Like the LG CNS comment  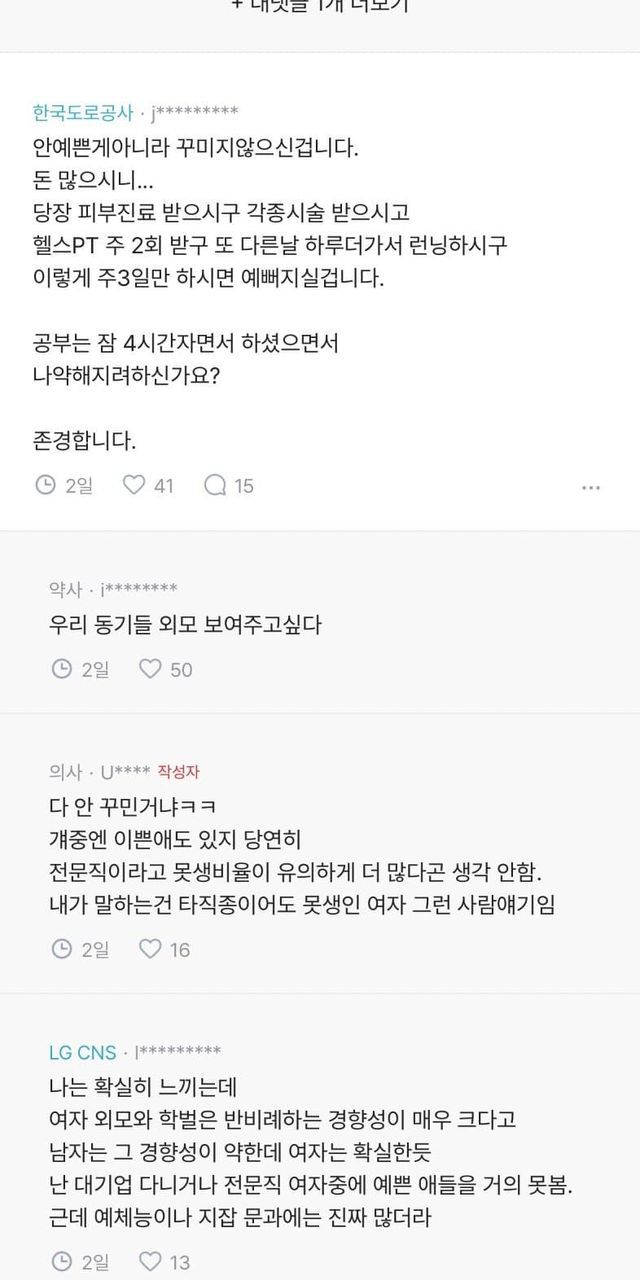164,1261
